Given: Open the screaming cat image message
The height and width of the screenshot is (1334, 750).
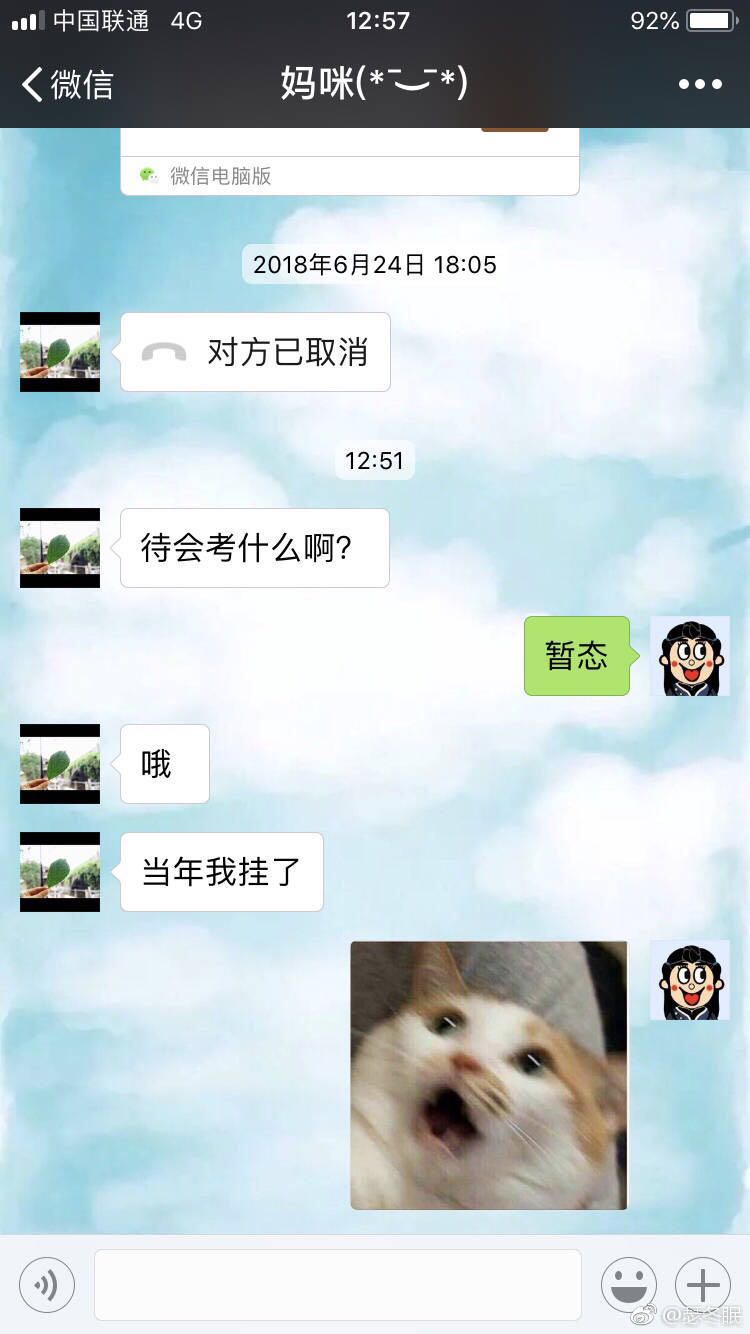Looking at the screenshot, I should pyautogui.click(x=489, y=1075).
